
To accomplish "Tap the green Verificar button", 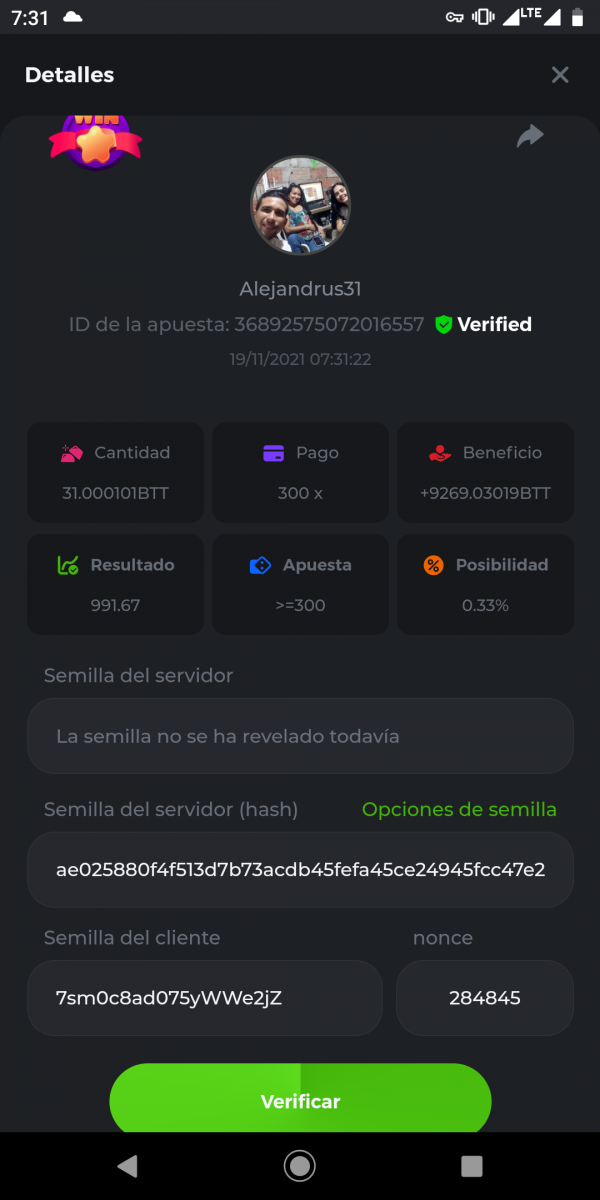I will point(300,1101).
